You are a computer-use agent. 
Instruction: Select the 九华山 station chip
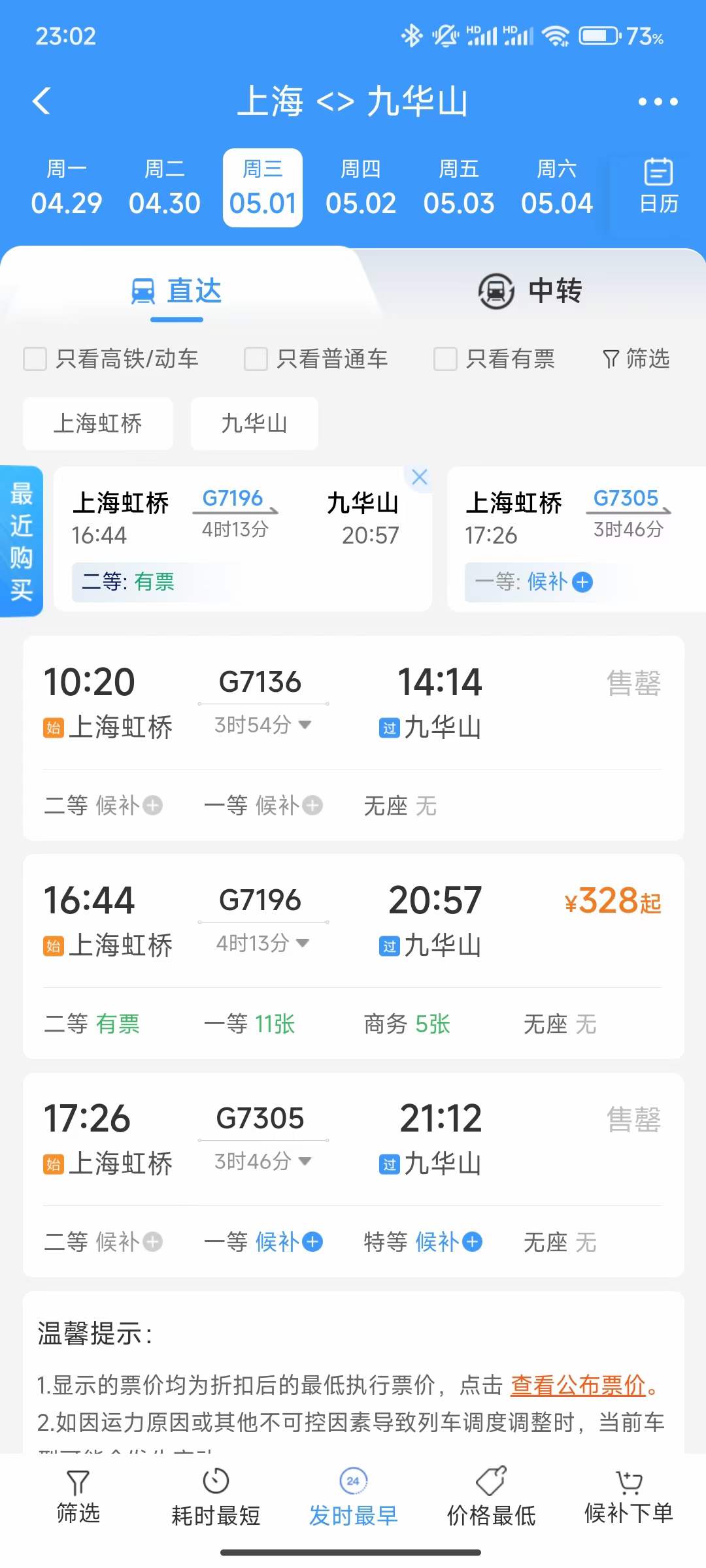[254, 423]
